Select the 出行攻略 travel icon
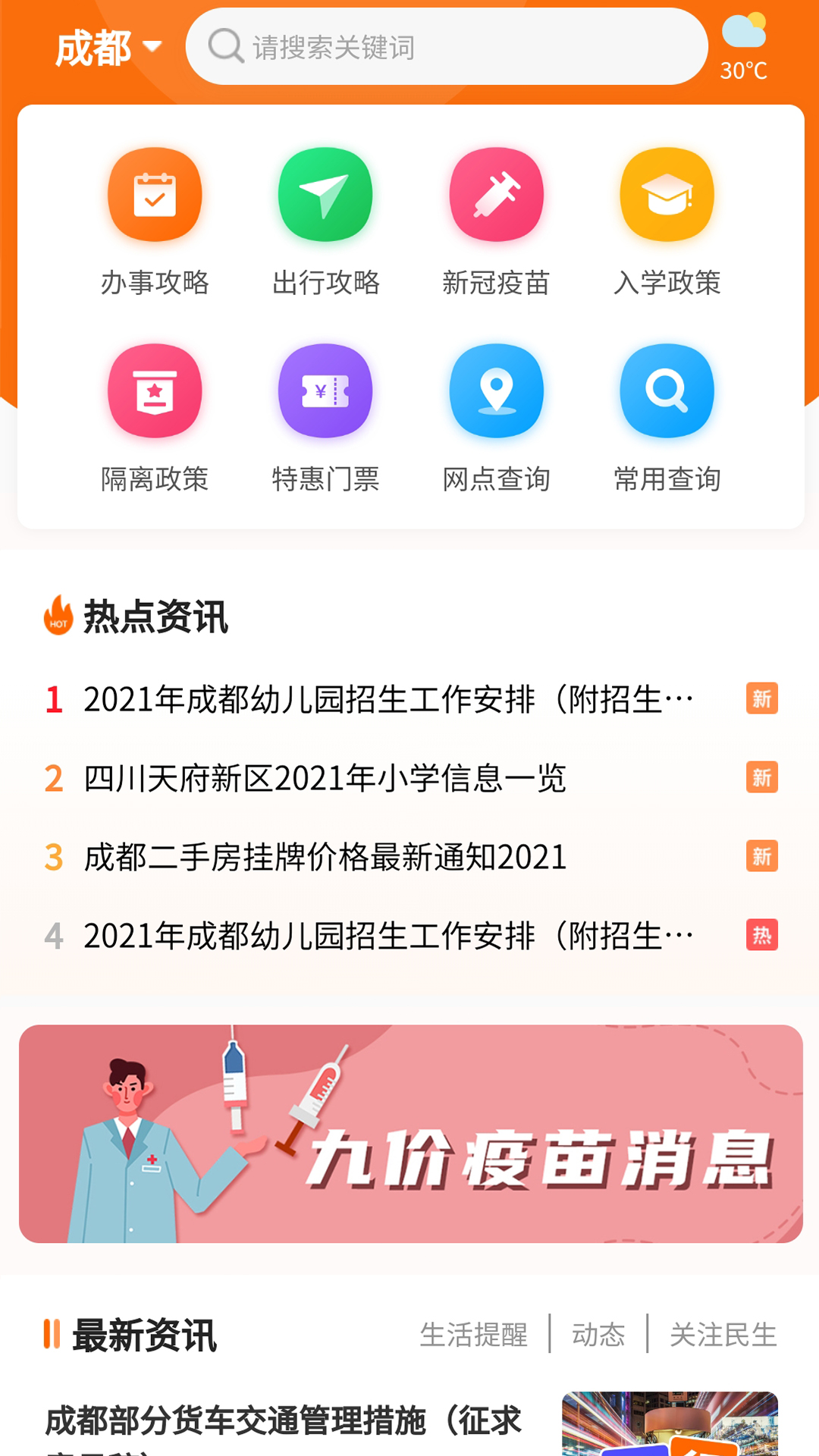Image resolution: width=819 pixels, height=1456 pixels. (325, 194)
